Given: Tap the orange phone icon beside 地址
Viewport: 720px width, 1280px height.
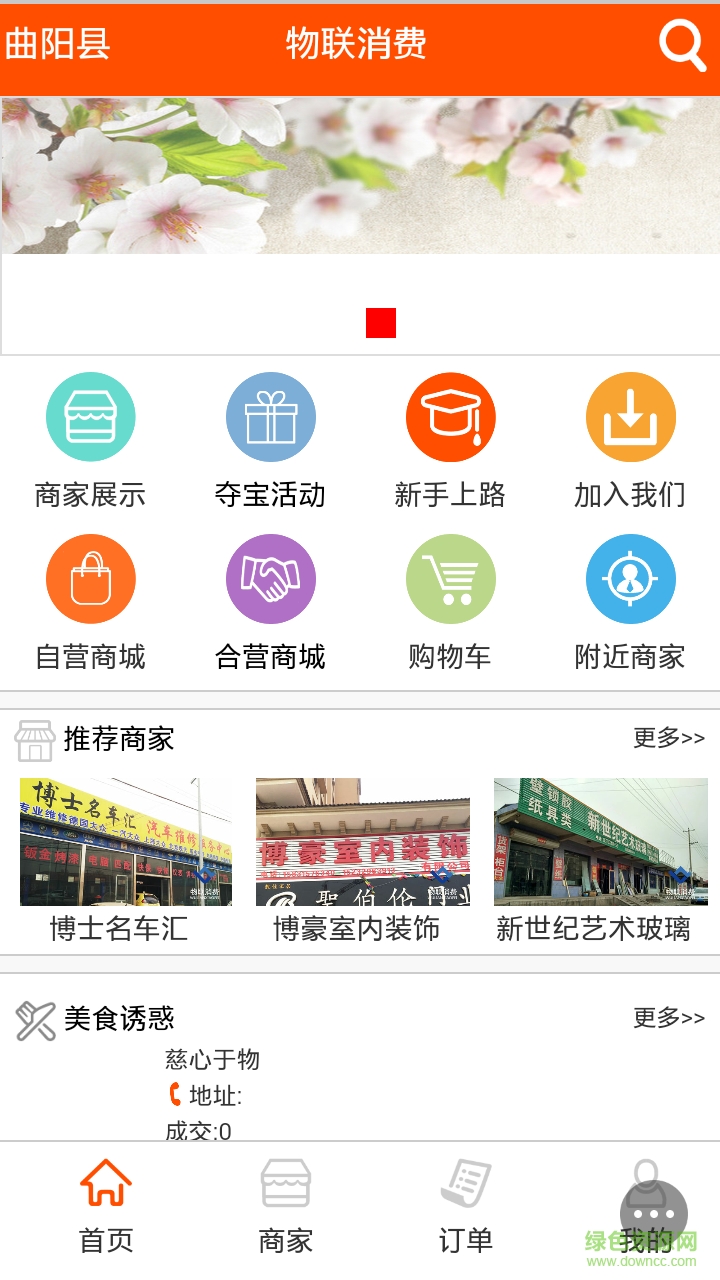Looking at the screenshot, I should 173,1092.
